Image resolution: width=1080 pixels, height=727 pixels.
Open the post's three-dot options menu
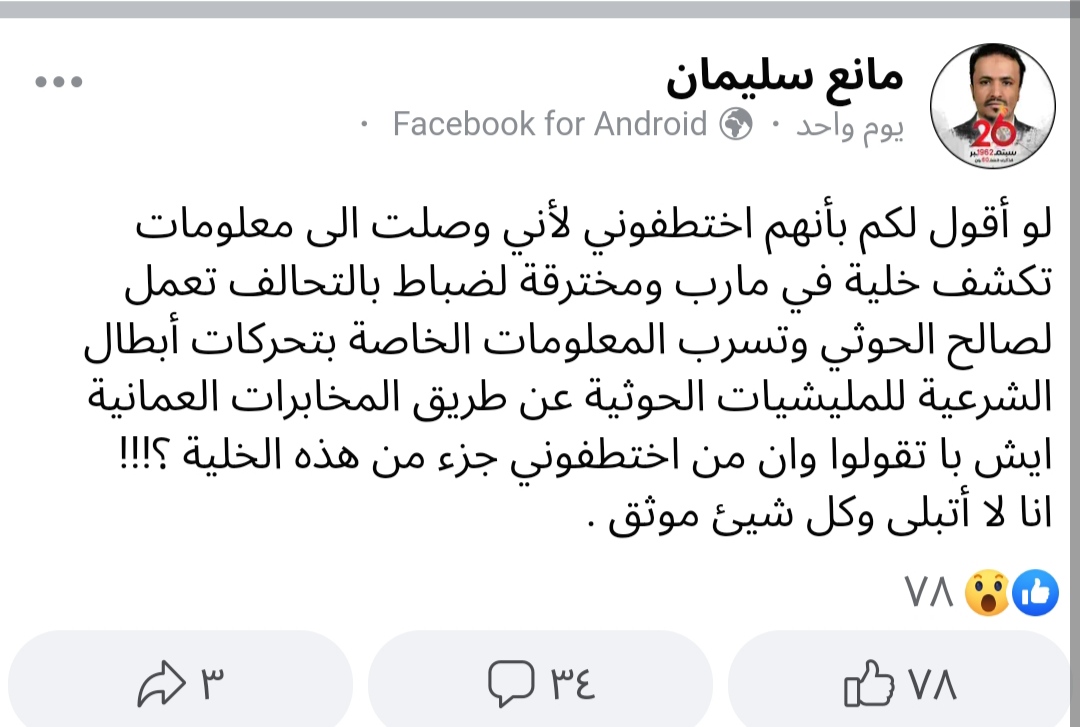(58, 82)
